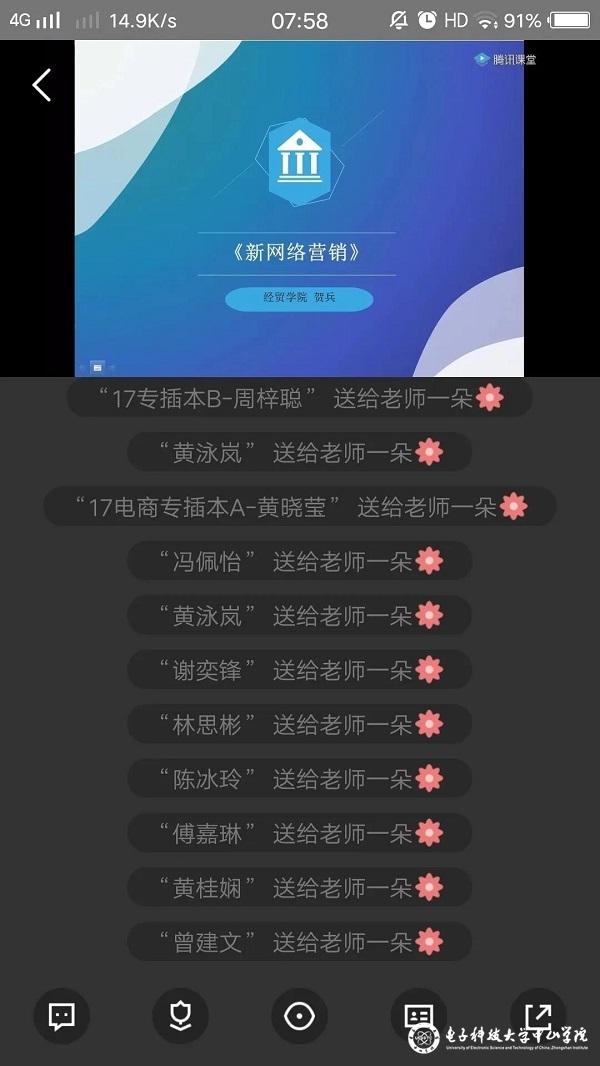This screenshot has height=1066, width=600.
Task: Tap the share arrow icon
Action: 537,1012
